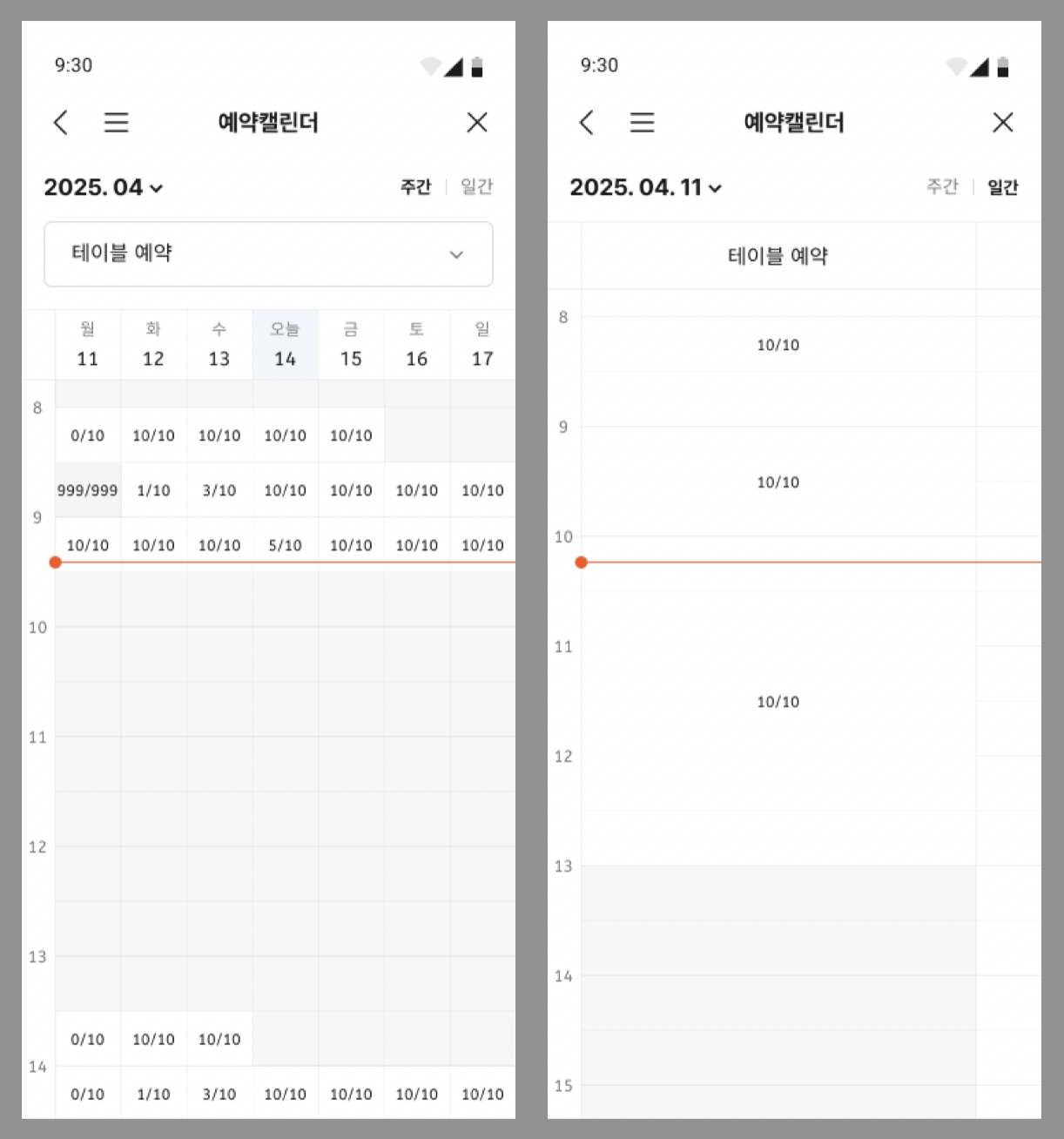Go back from the weekly calendar screen
This screenshot has height=1139, width=1064.
point(60,122)
